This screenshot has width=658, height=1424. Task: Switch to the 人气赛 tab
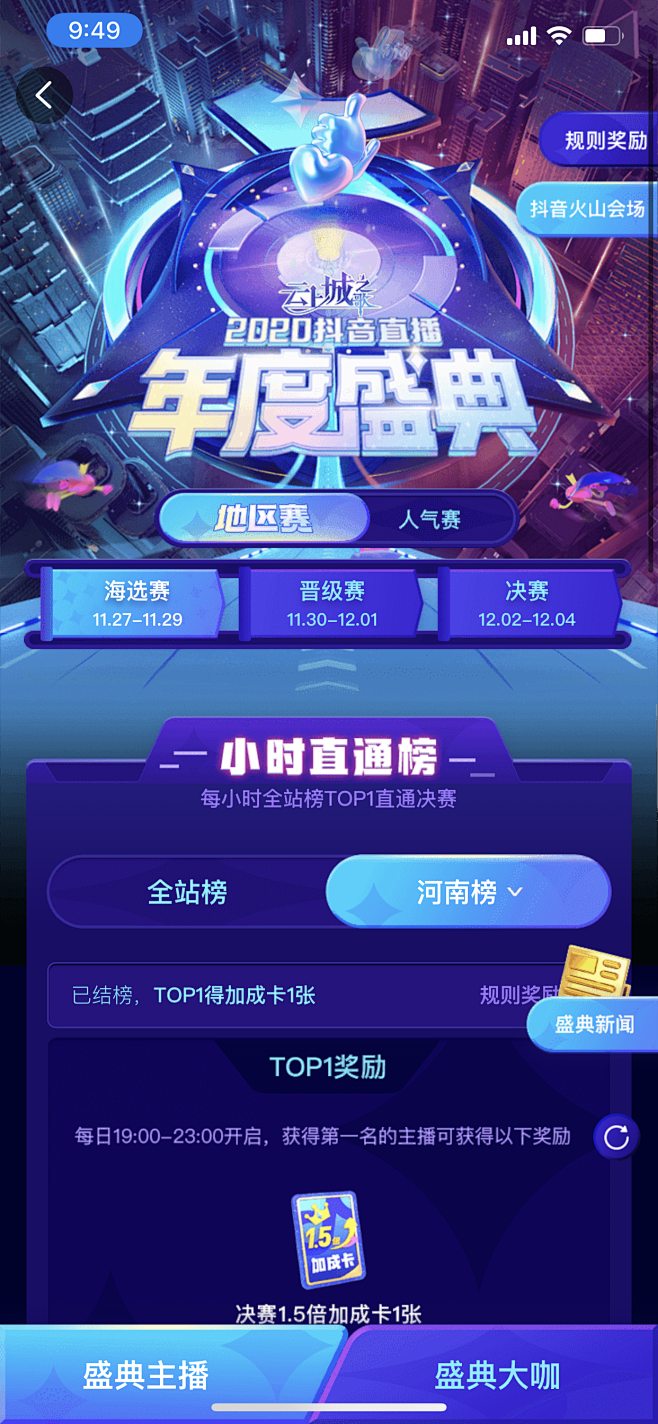pos(431,520)
